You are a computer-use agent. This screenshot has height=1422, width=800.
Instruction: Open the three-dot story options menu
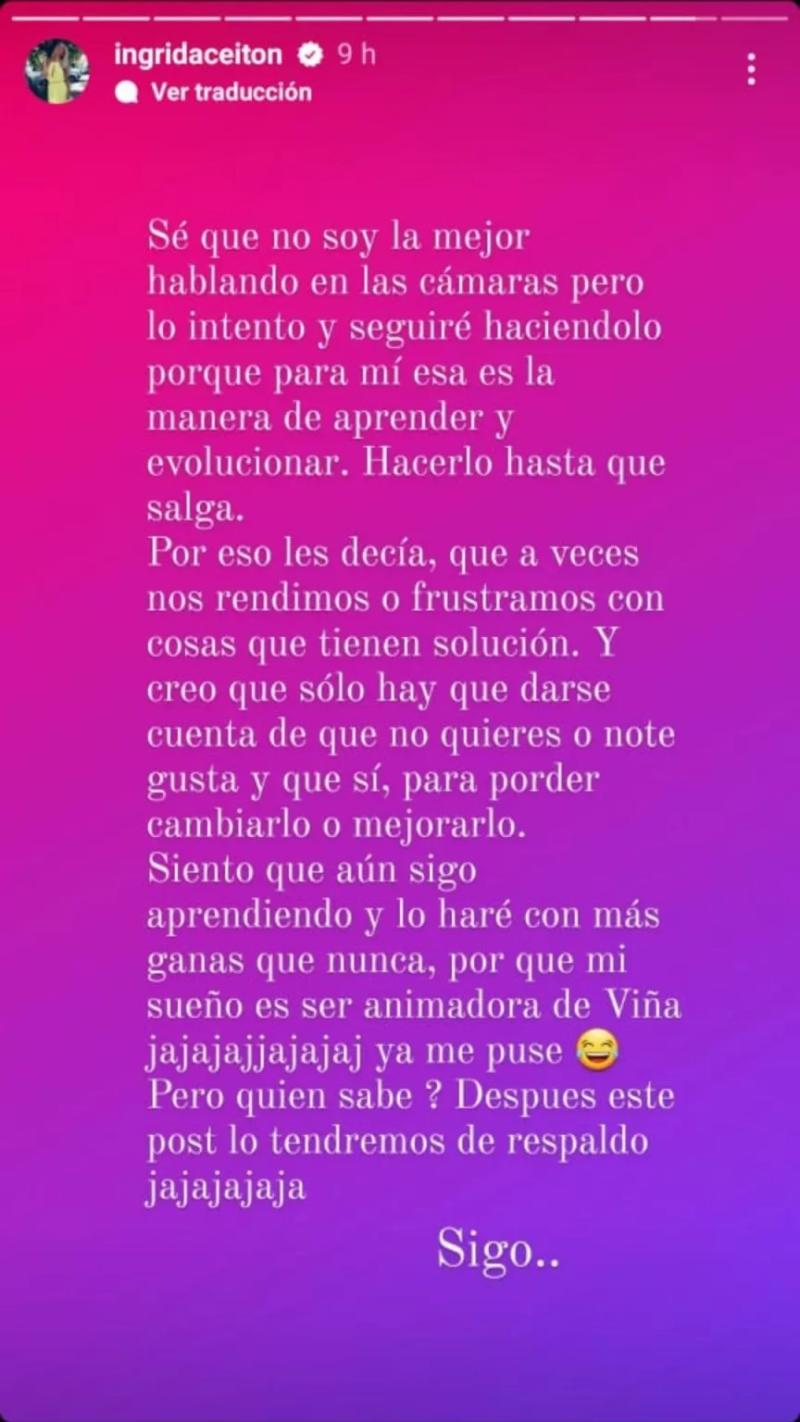tap(751, 66)
